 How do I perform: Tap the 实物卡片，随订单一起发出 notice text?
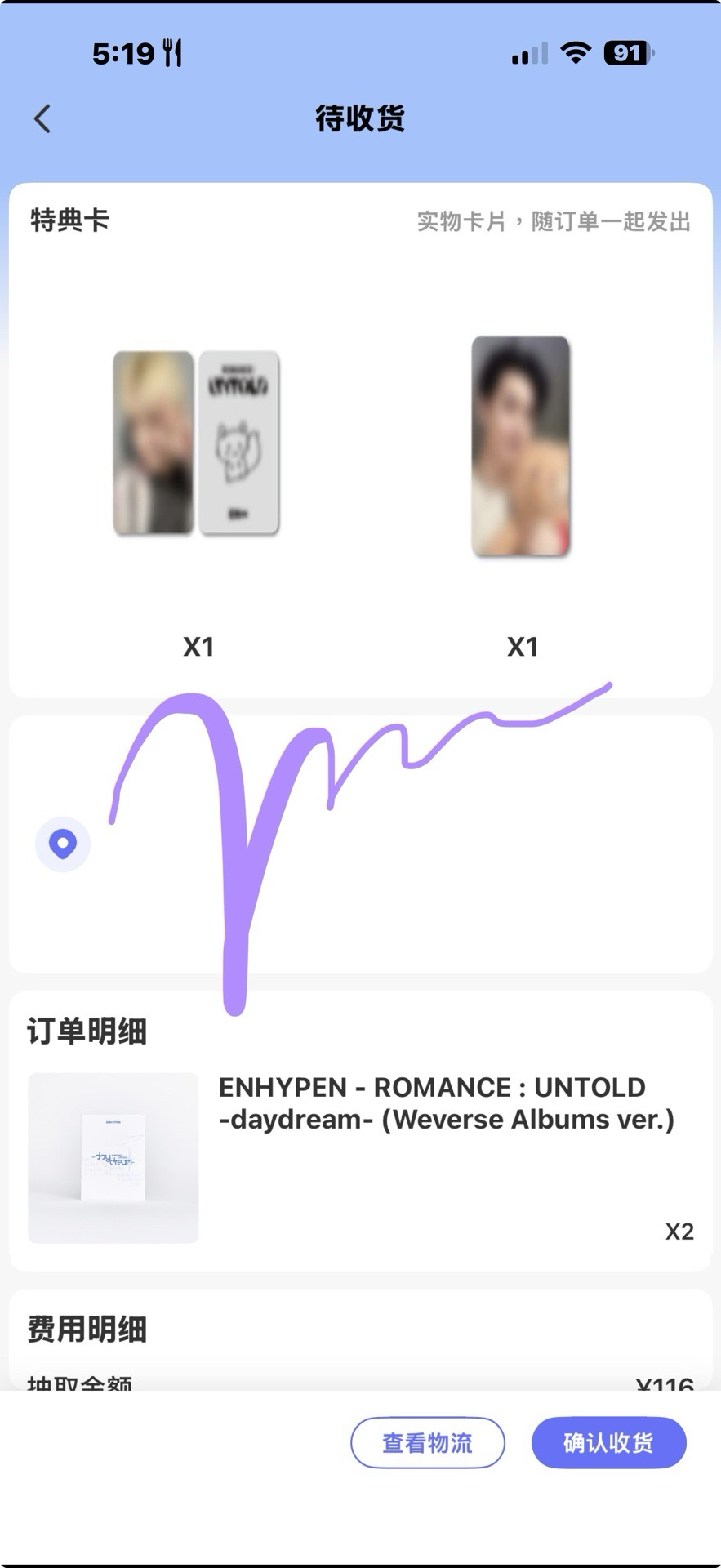(x=553, y=222)
